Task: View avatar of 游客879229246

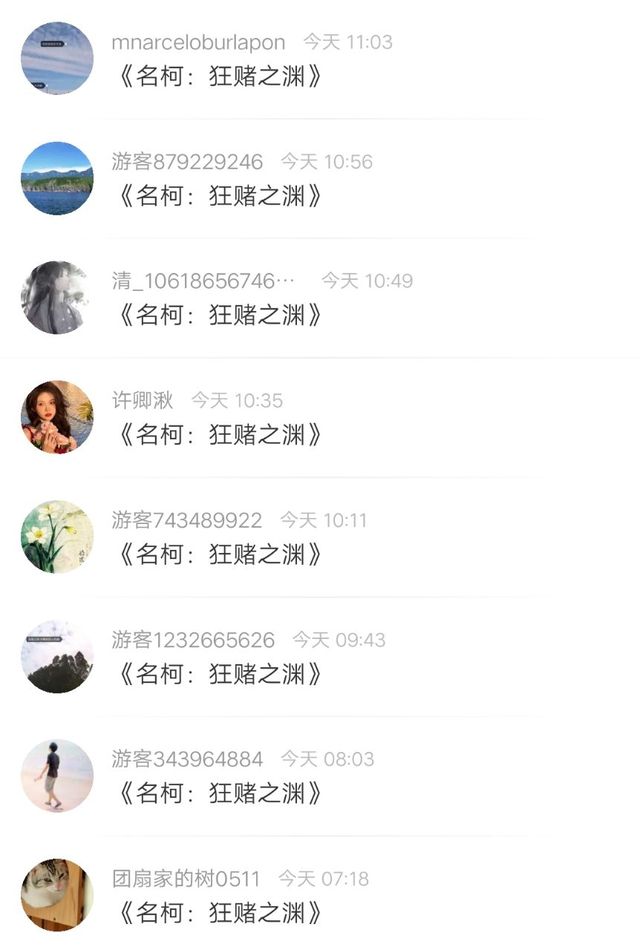Action: [x=57, y=178]
